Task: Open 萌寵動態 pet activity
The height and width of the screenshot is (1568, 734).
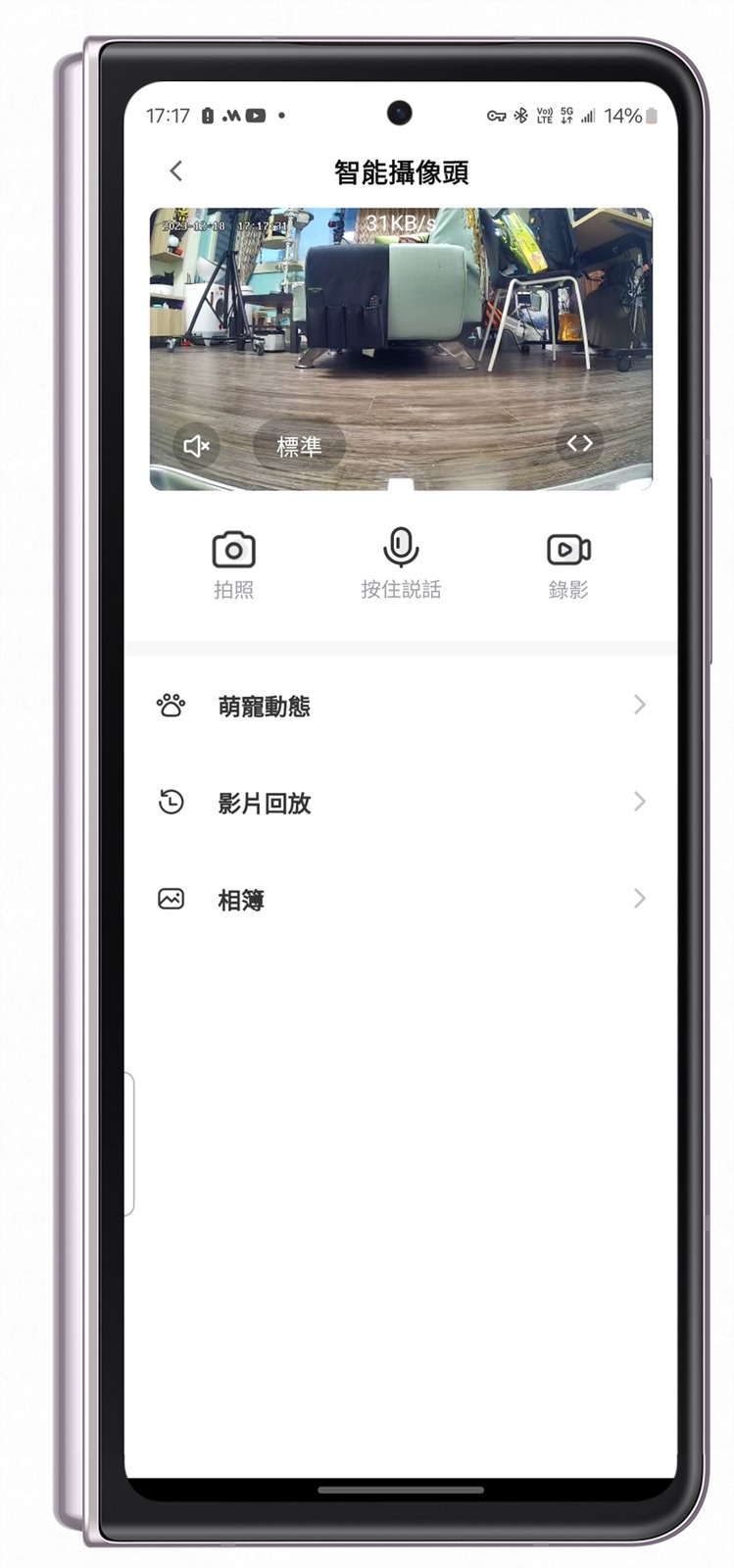Action: coord(400,706)
